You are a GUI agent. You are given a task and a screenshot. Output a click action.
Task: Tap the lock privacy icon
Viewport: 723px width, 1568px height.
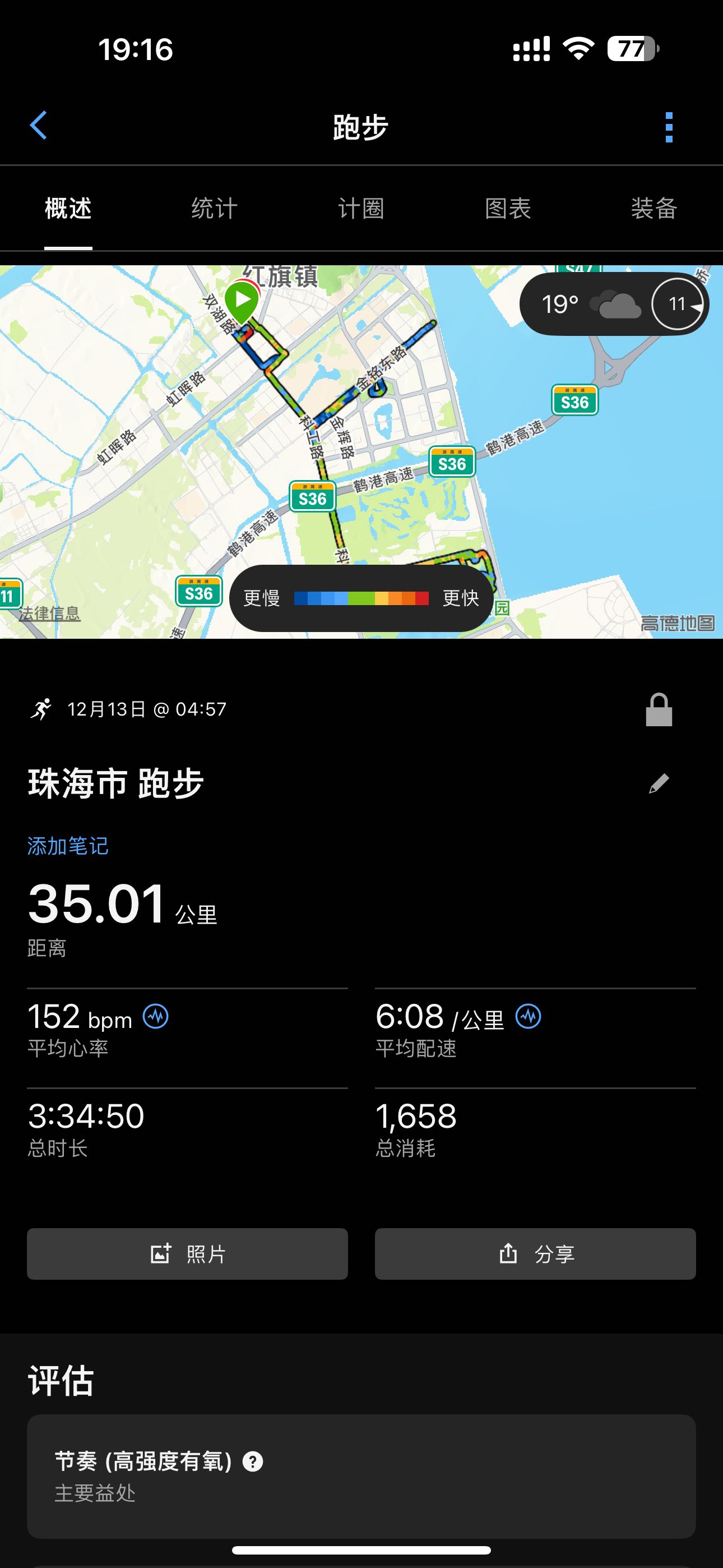pos(659,710)
